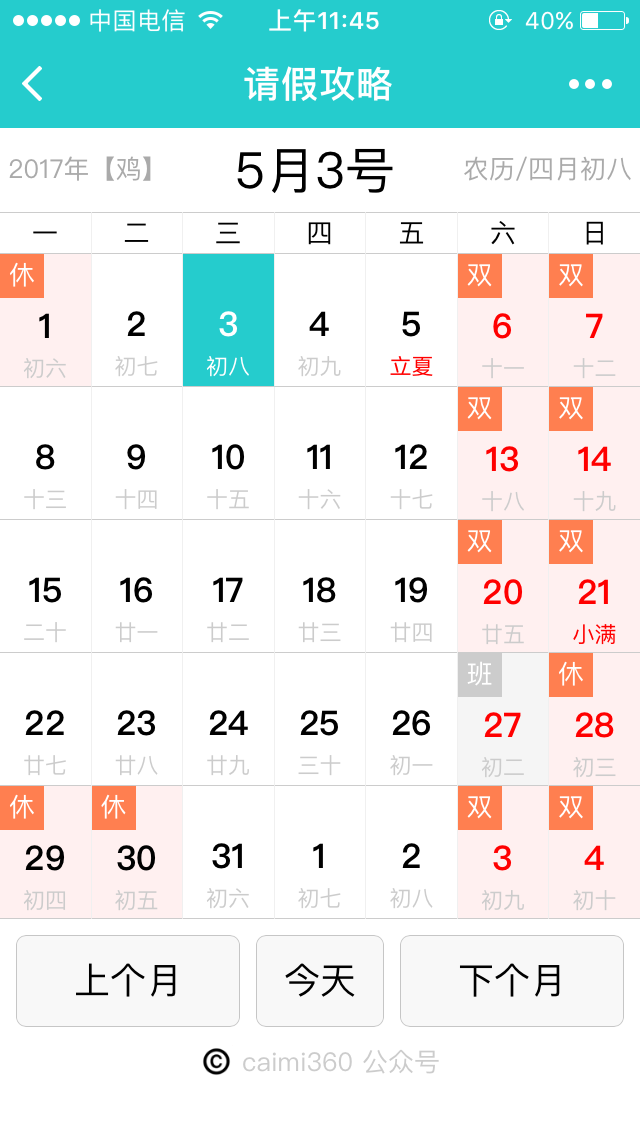640x1136 pixels.
Task: Select May 1 marked 休
Action: click(x=46, y=320)
